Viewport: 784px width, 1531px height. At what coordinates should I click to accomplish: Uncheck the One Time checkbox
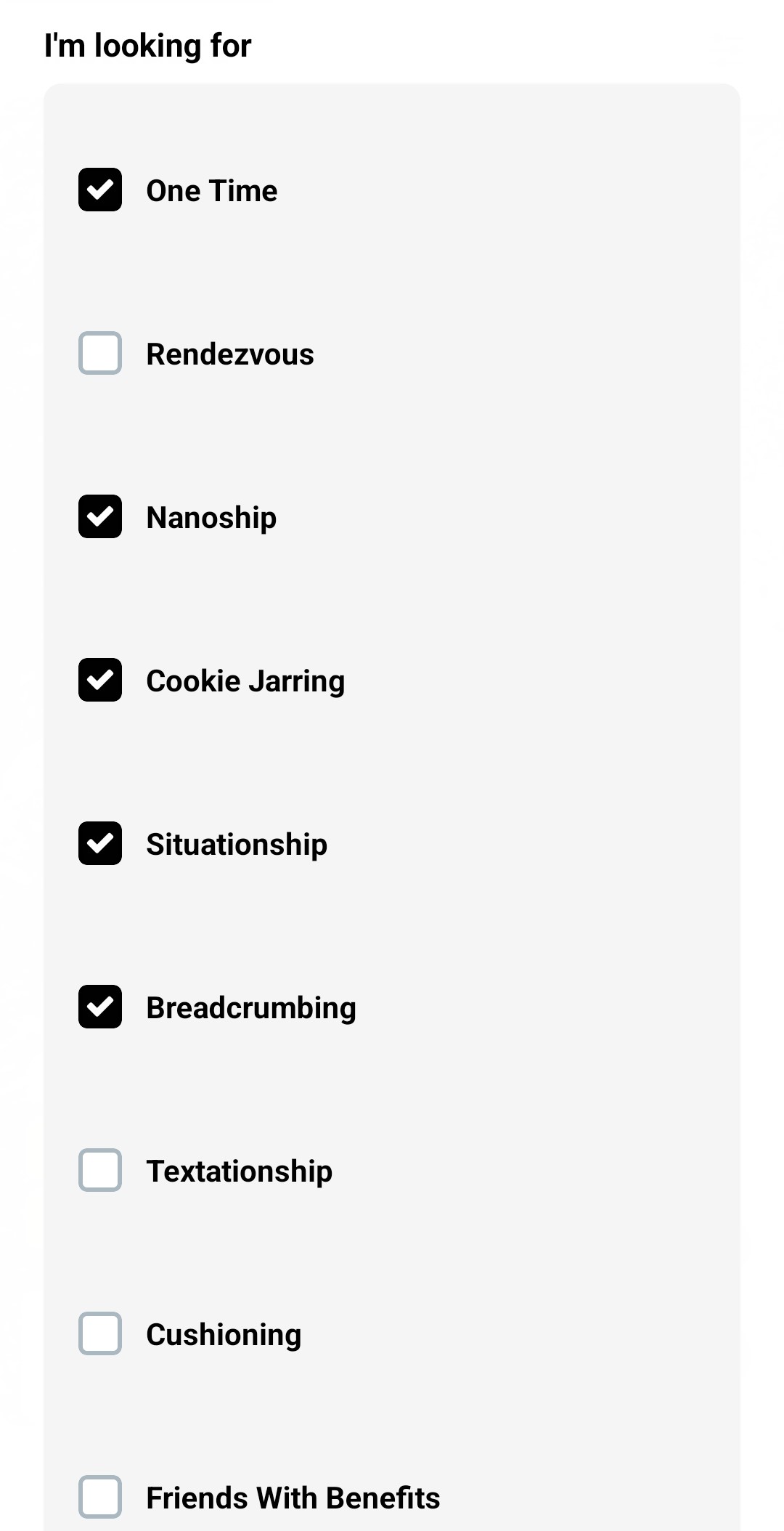[100, 190]
